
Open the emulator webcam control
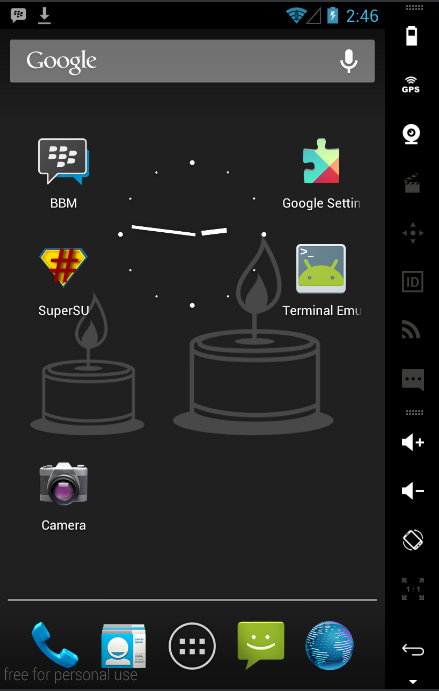(413, 134)
